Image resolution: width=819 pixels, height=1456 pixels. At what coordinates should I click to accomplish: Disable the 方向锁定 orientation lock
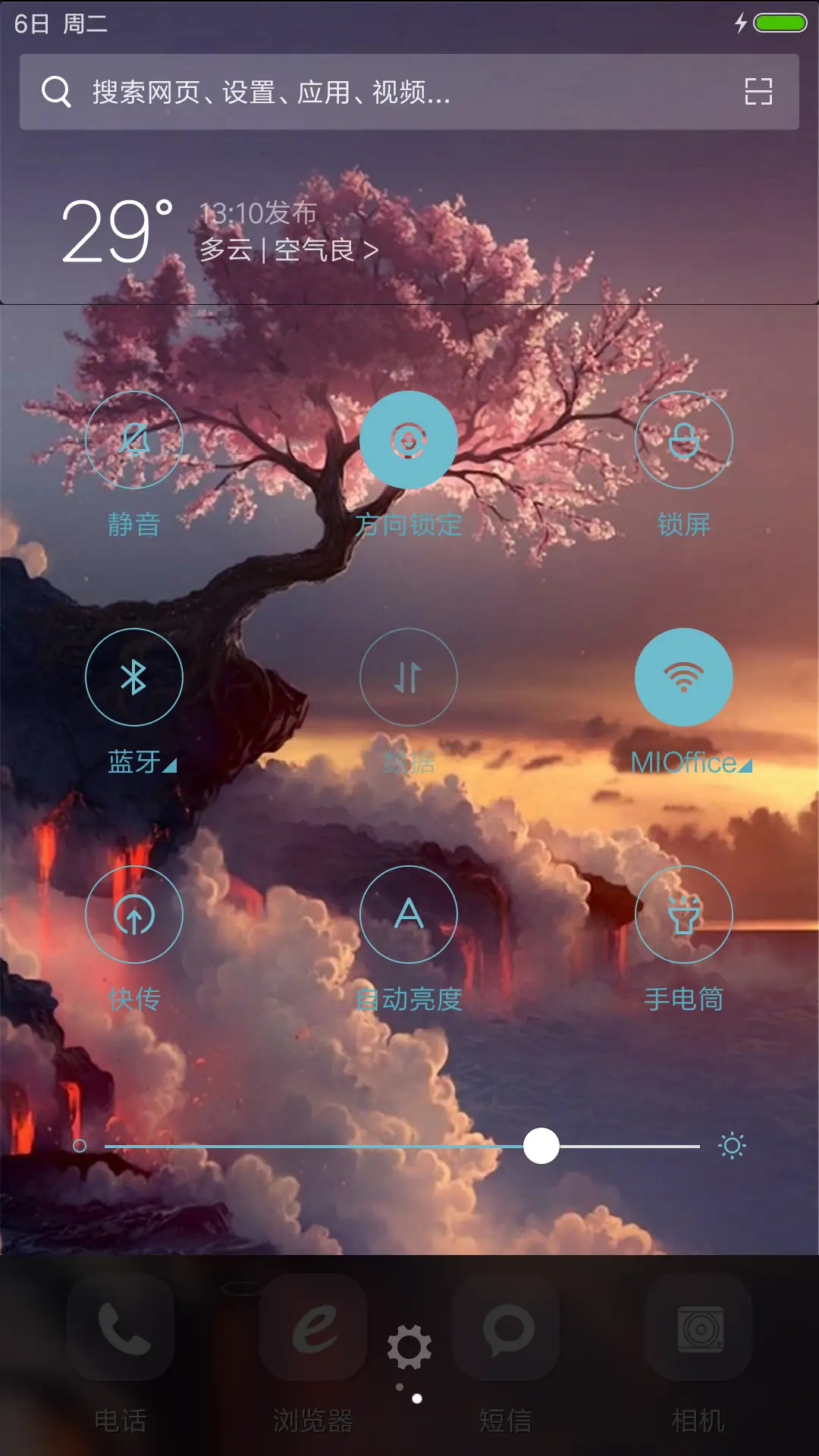(x=409, y=440)
